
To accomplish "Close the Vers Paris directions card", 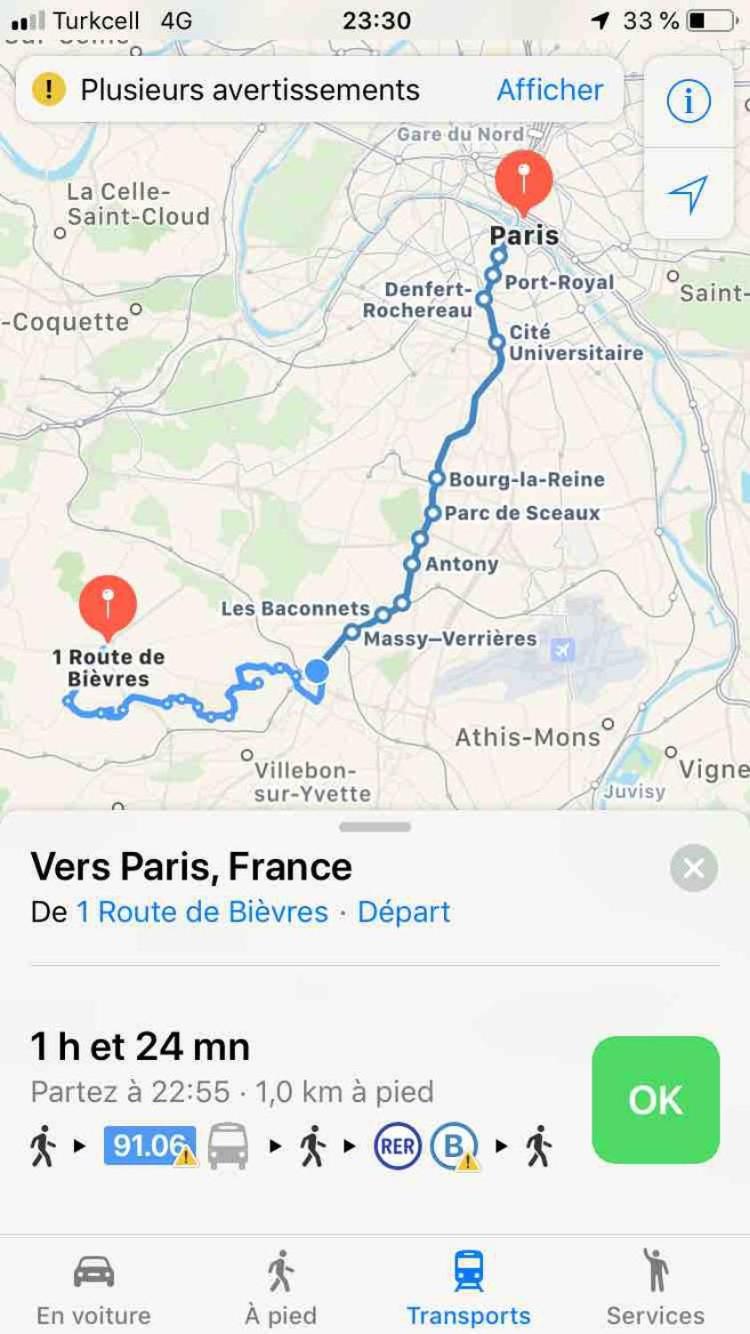I will click(x=694, y=868).
